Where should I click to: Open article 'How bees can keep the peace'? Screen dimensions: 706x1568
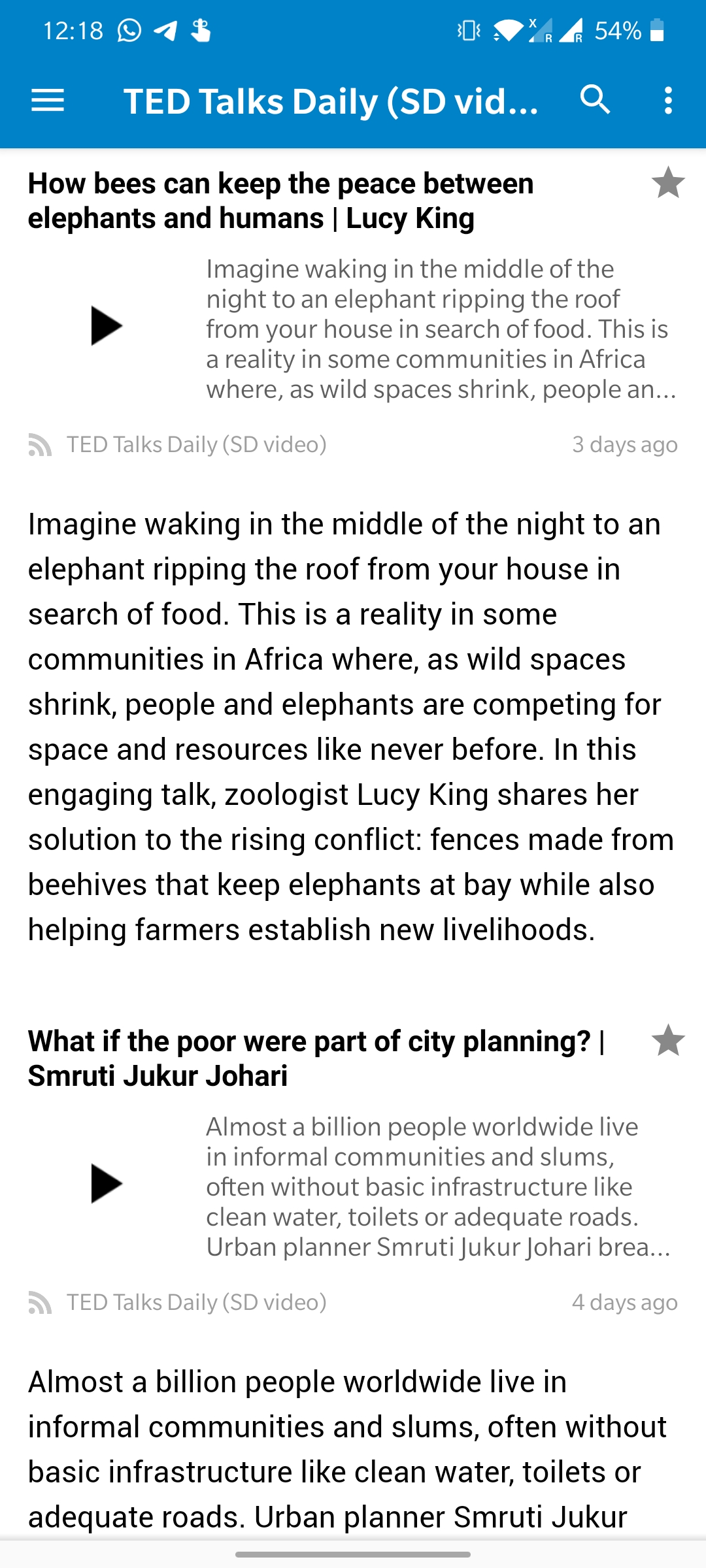click(281, 201)
